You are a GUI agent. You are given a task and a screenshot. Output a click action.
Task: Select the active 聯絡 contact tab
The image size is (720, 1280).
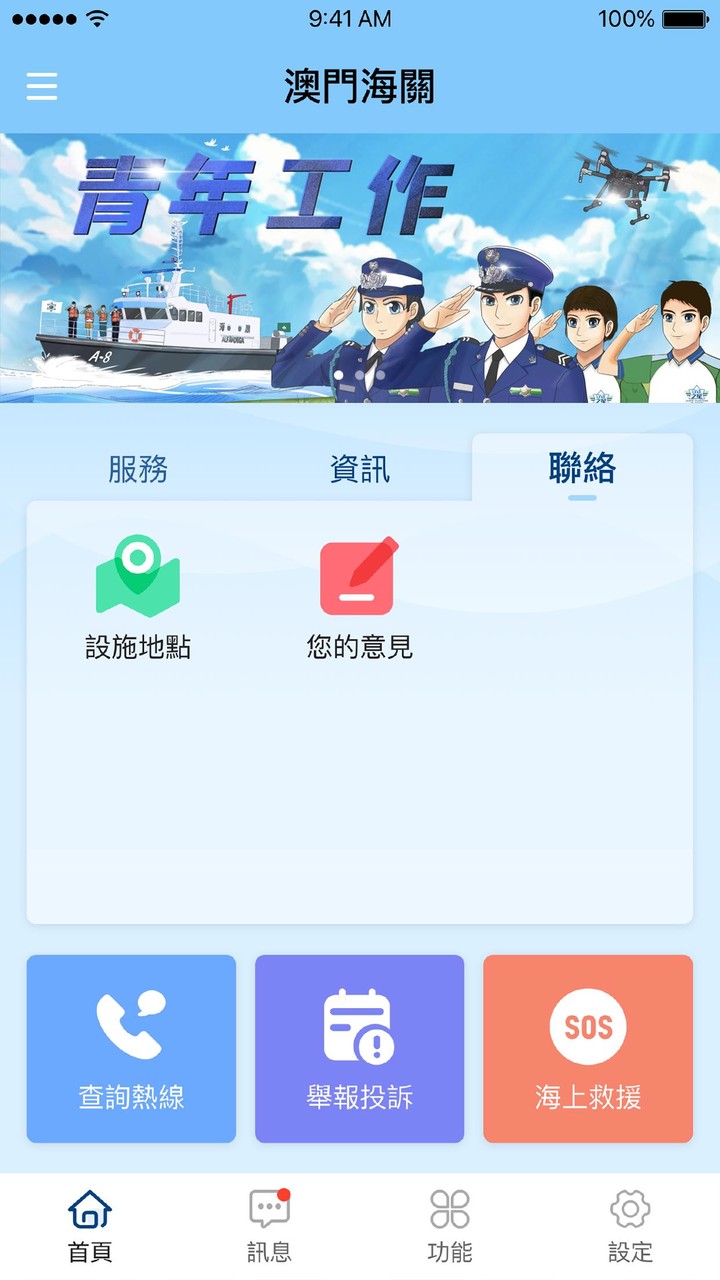coord(582,466)
